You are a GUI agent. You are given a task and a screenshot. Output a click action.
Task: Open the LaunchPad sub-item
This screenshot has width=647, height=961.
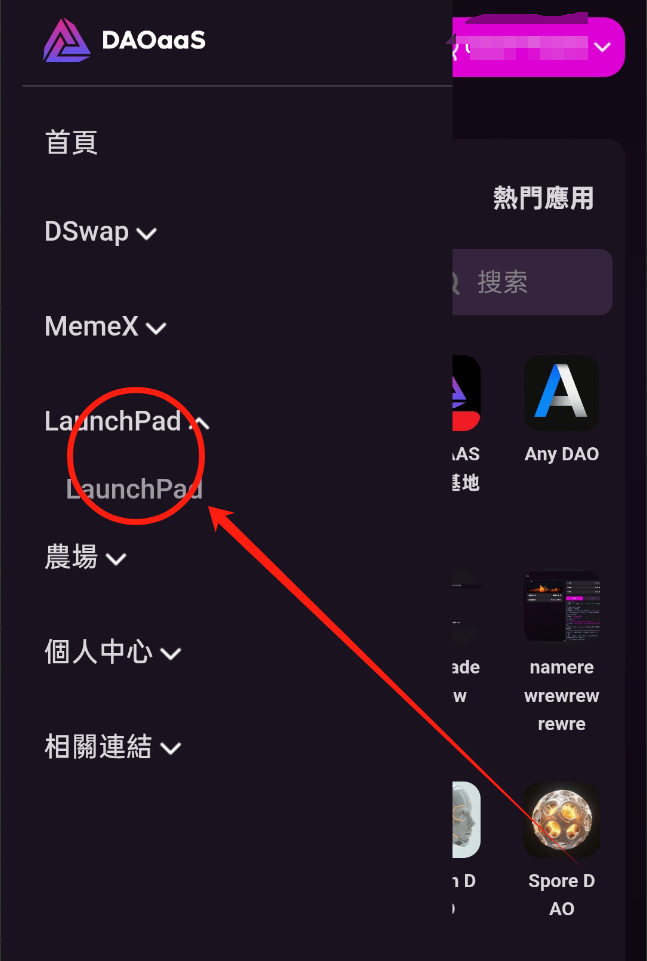[134, 489]
